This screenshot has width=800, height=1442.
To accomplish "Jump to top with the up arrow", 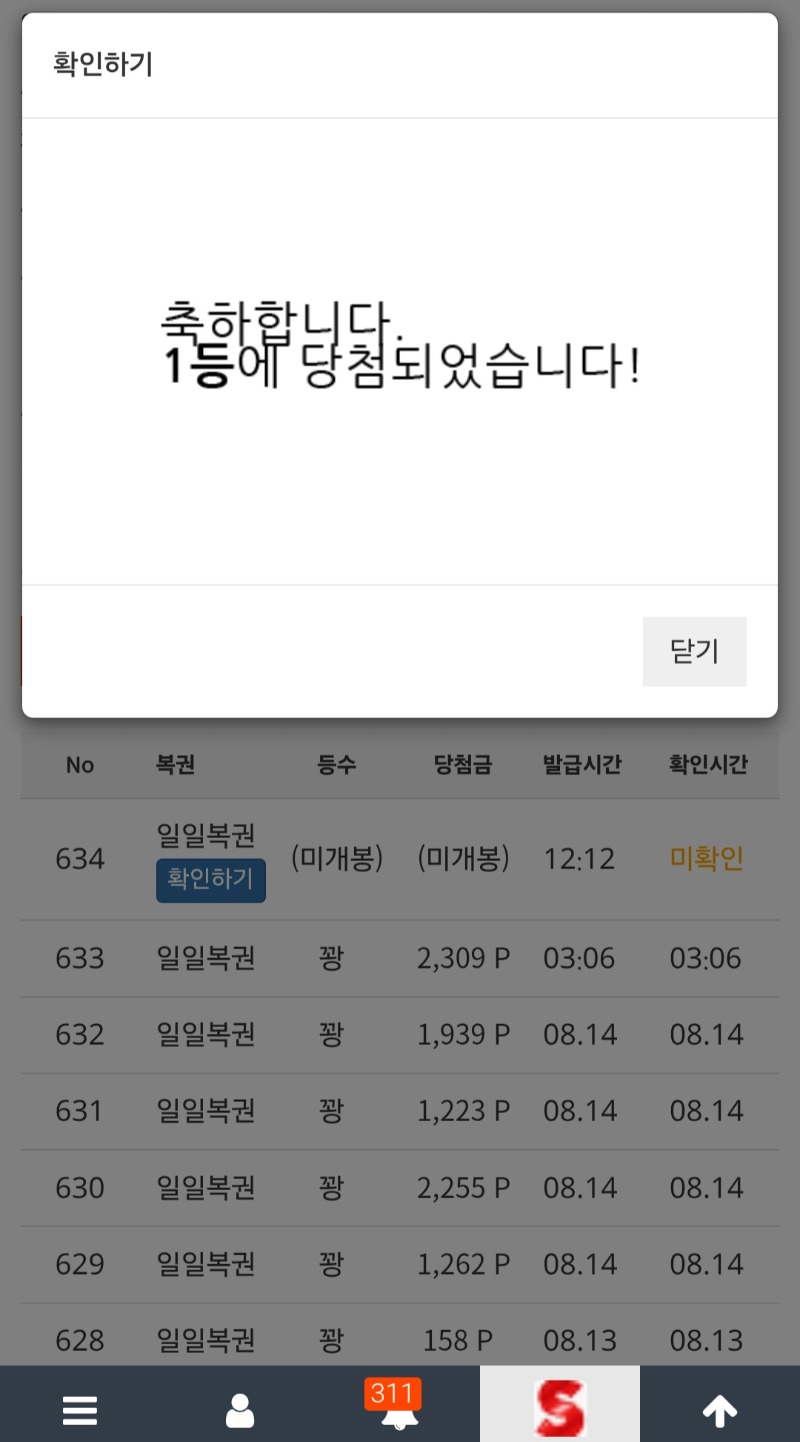I will 720,1411.
